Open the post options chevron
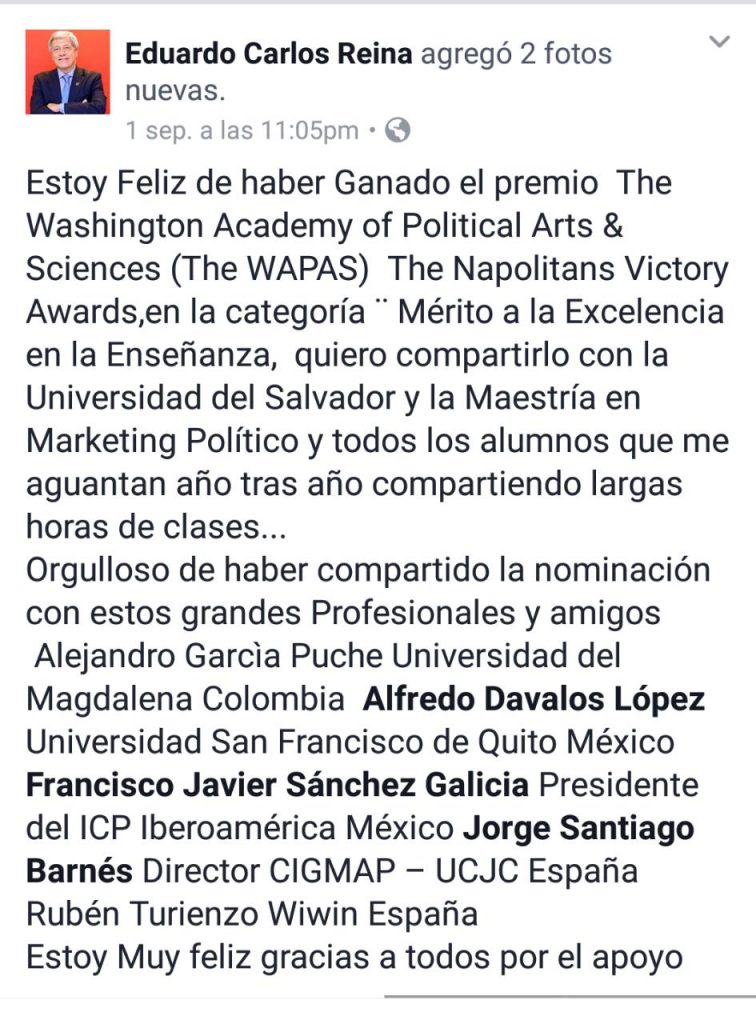 (719, 42)
